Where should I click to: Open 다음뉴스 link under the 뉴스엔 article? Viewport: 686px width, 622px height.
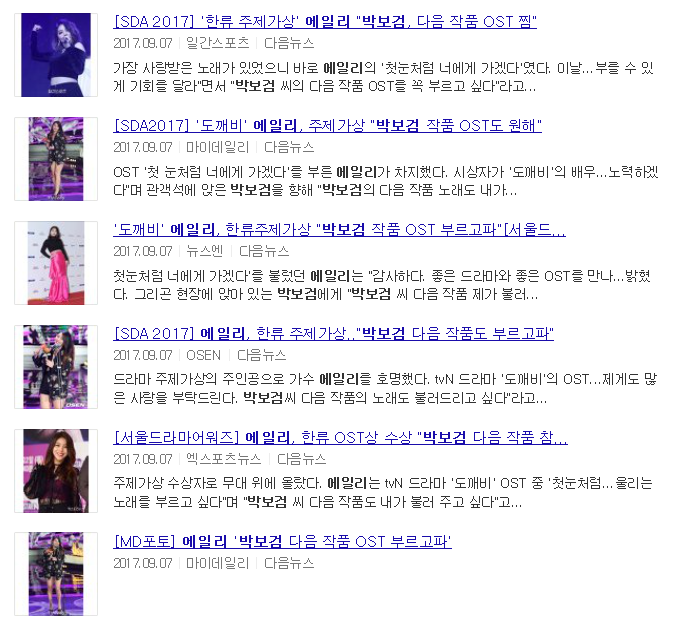[x=264, y=251]
